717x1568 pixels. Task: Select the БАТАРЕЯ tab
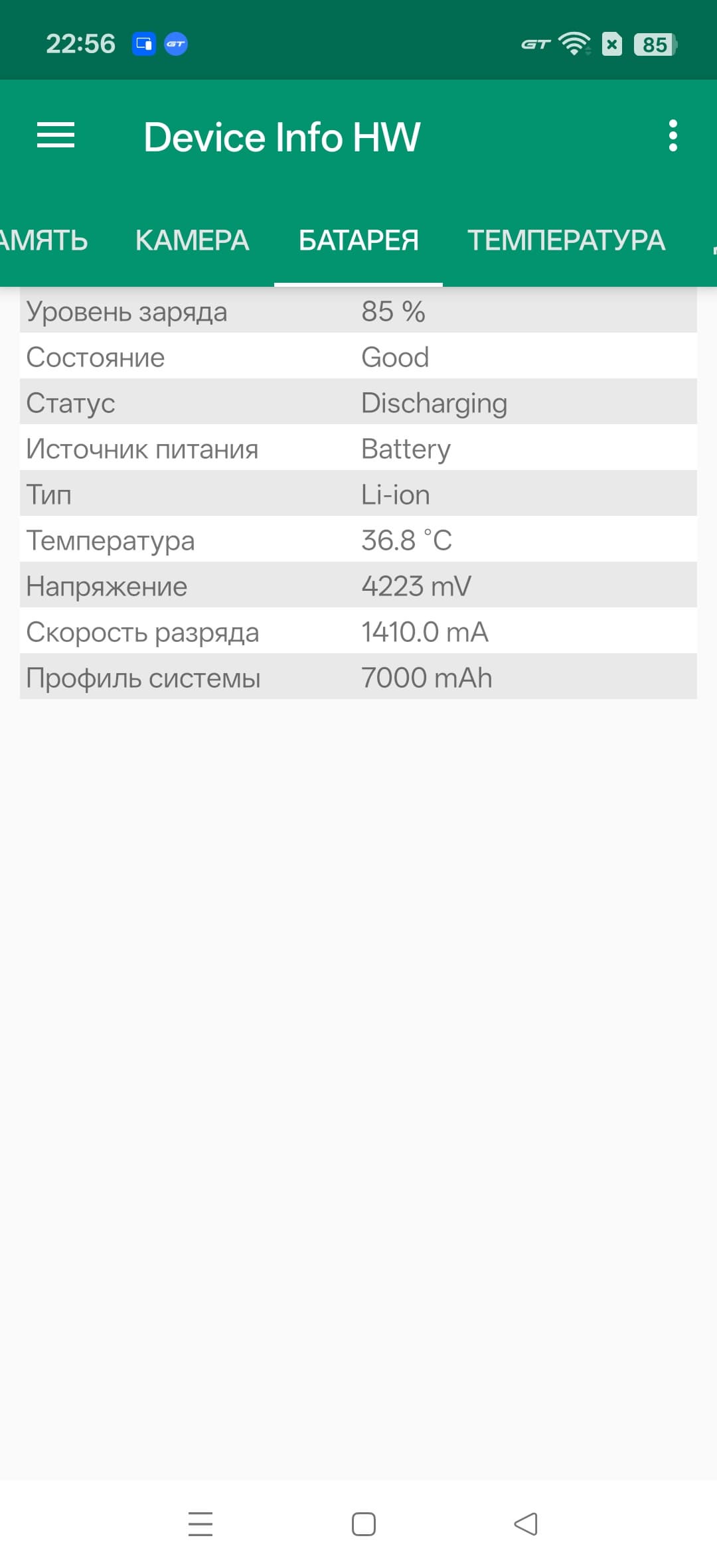(358, 240)
